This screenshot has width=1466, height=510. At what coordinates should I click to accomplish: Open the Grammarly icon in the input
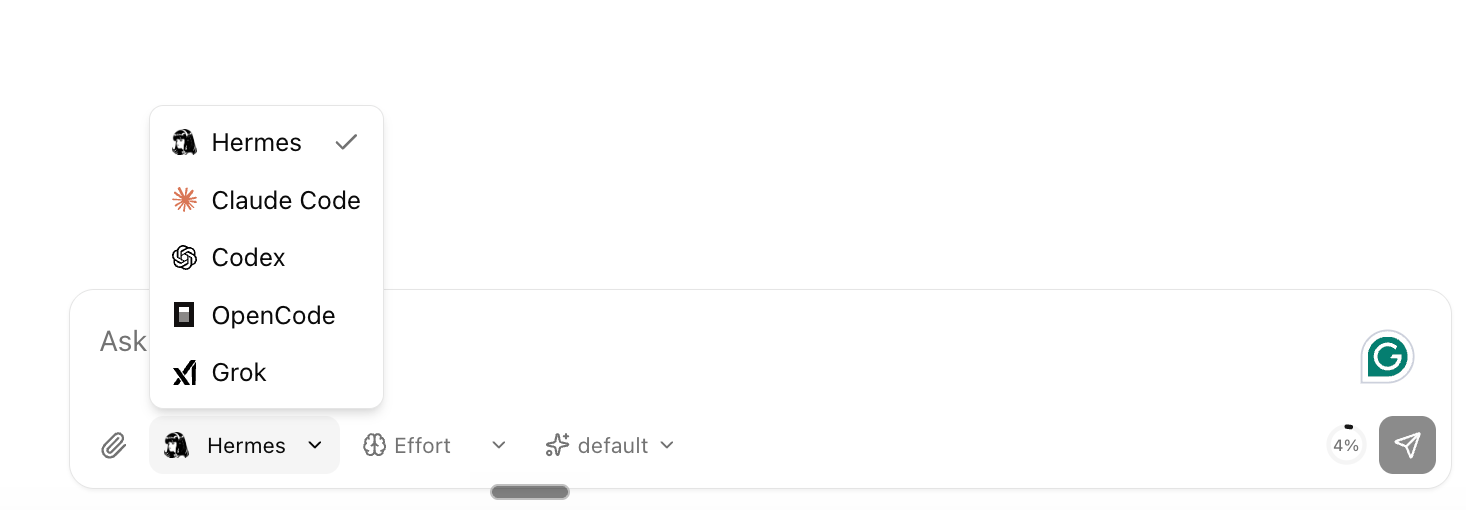pos(1387,357)
